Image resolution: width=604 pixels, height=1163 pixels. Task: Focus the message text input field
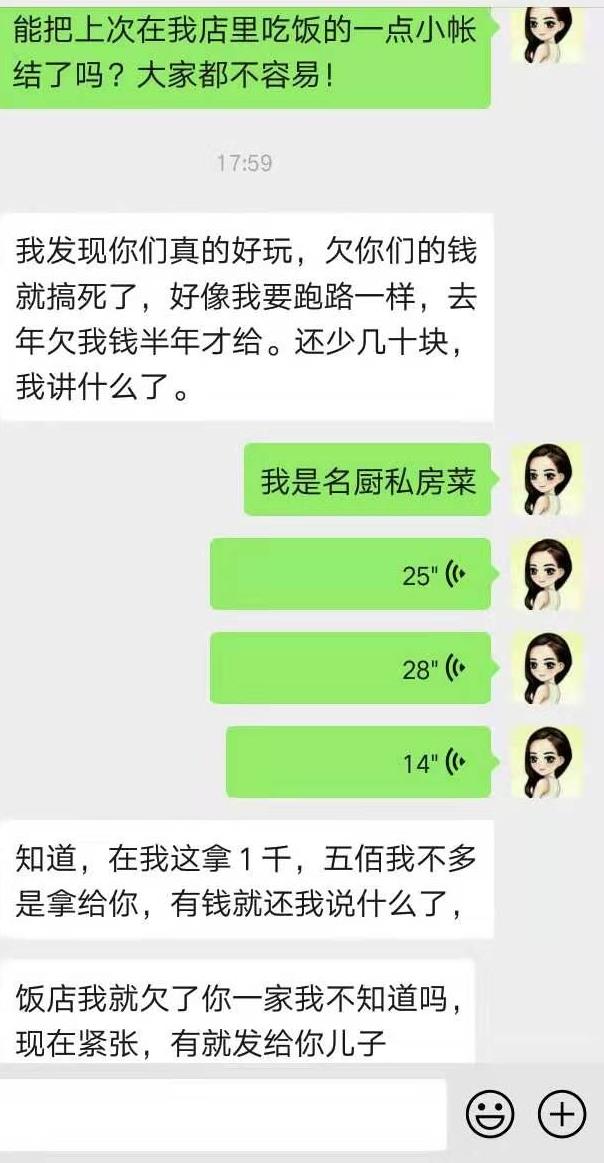(222, 1113)
